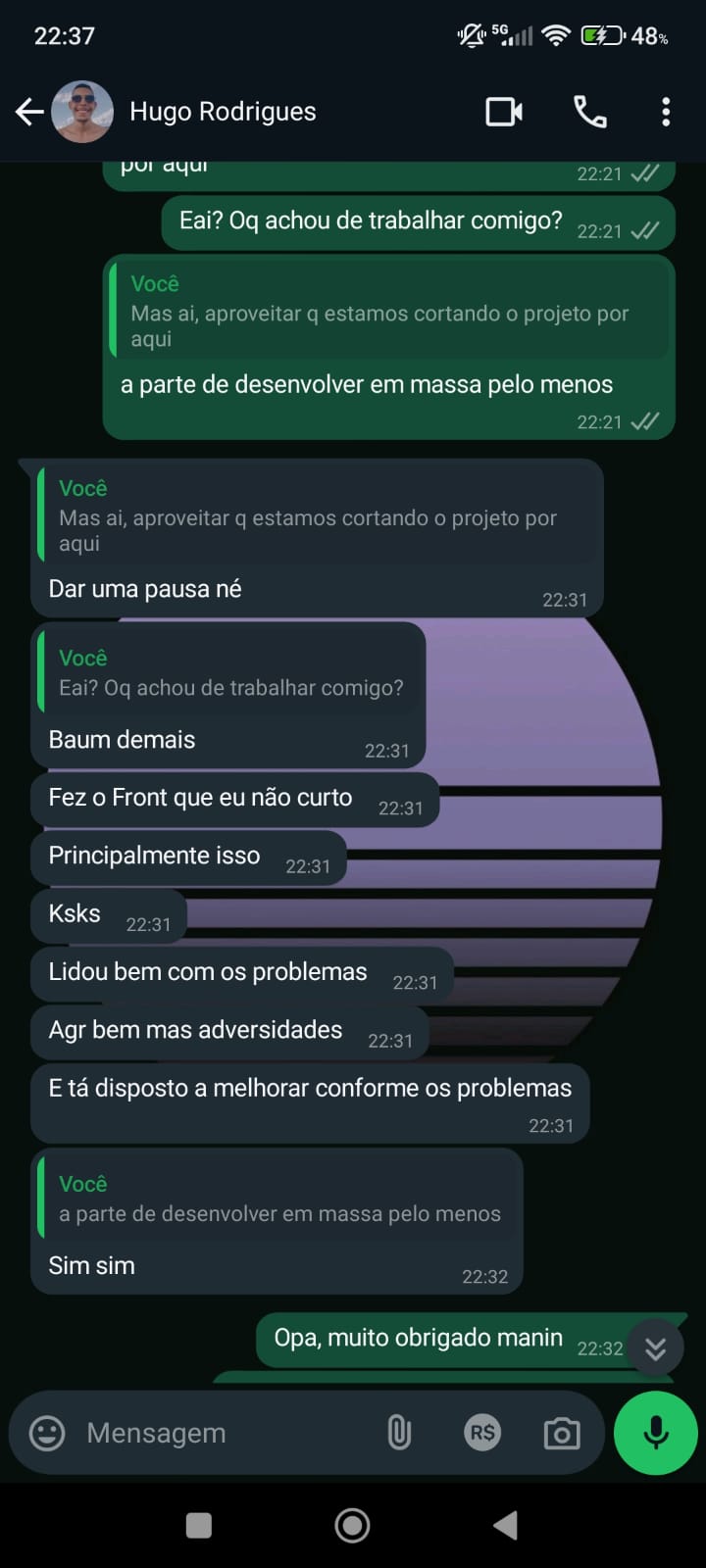Tap the system home button
Image resolution: width=706 pixels, height=1568 pixels.
[352, 1525]
